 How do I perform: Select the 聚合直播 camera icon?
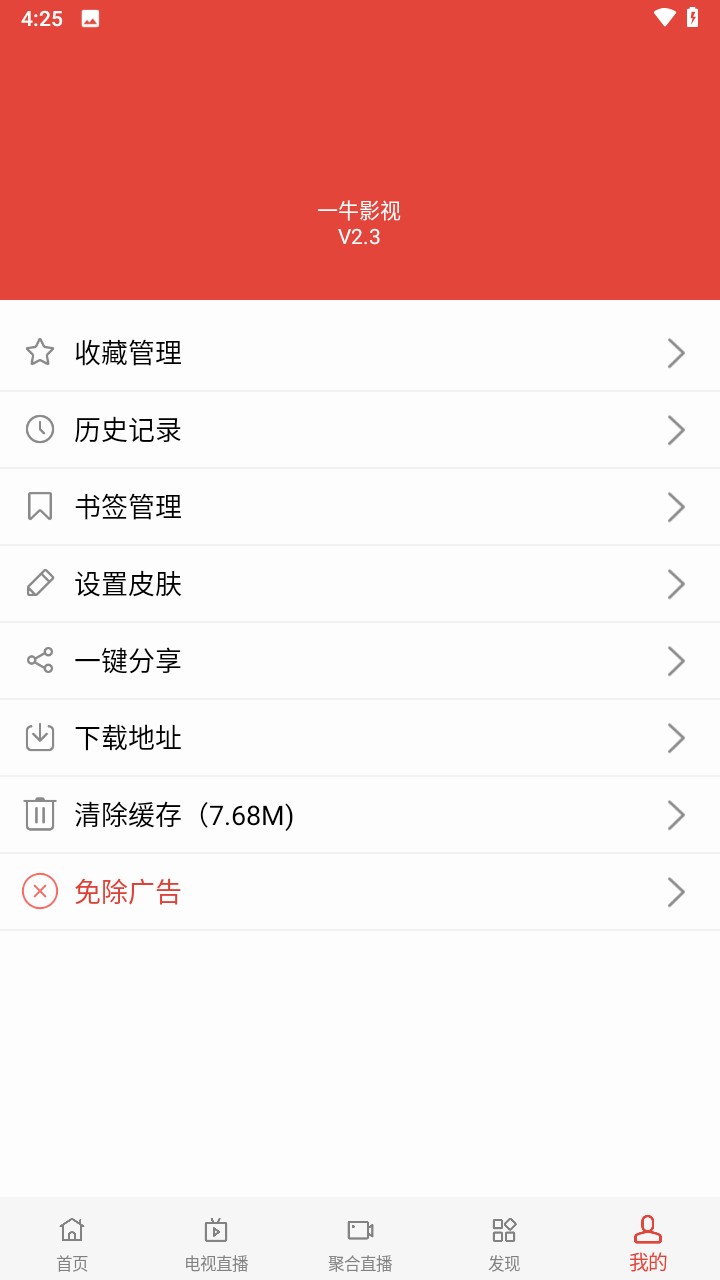pyautogui.click(x=359, y=1228)
